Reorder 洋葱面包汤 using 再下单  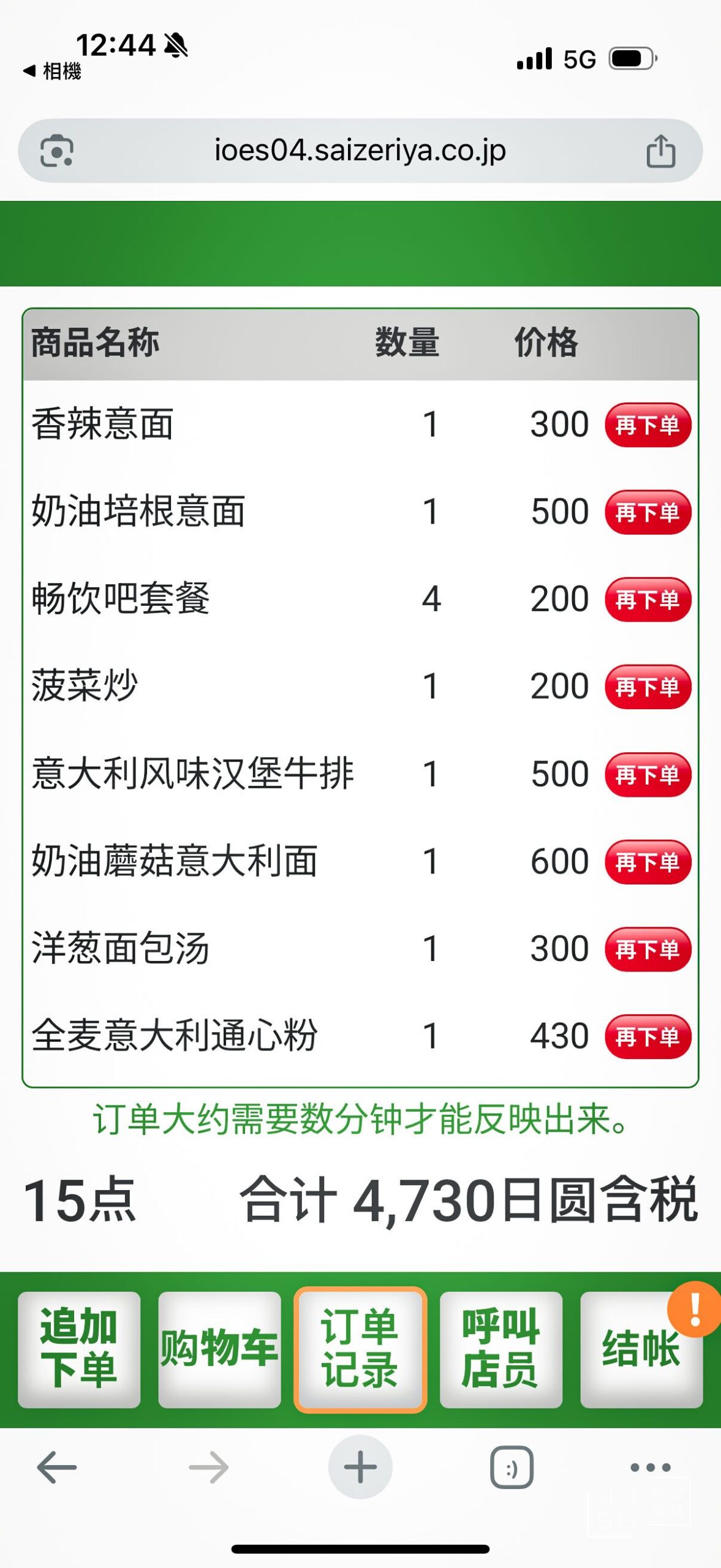coord(647,949)
